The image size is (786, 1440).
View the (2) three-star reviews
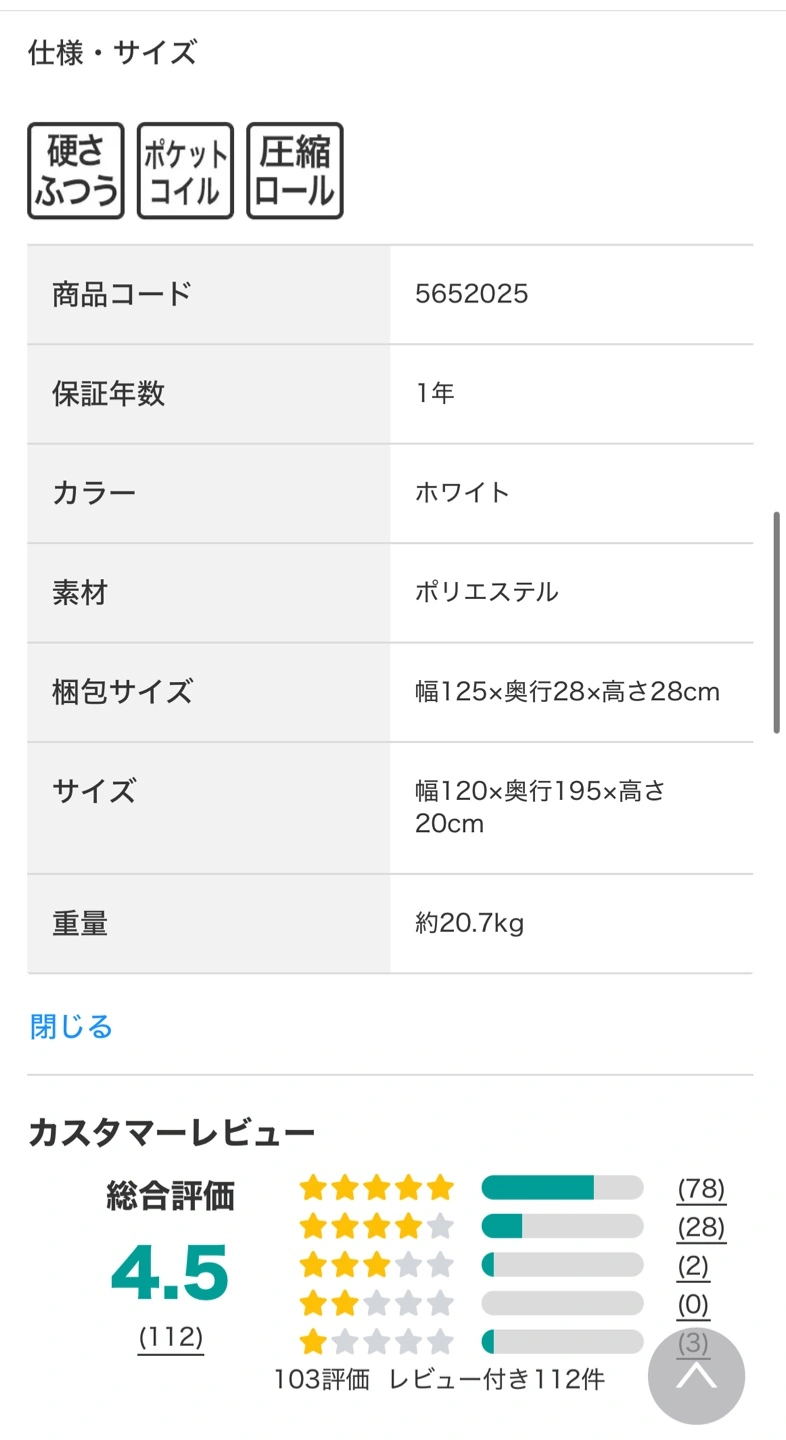coord(693,1266)
